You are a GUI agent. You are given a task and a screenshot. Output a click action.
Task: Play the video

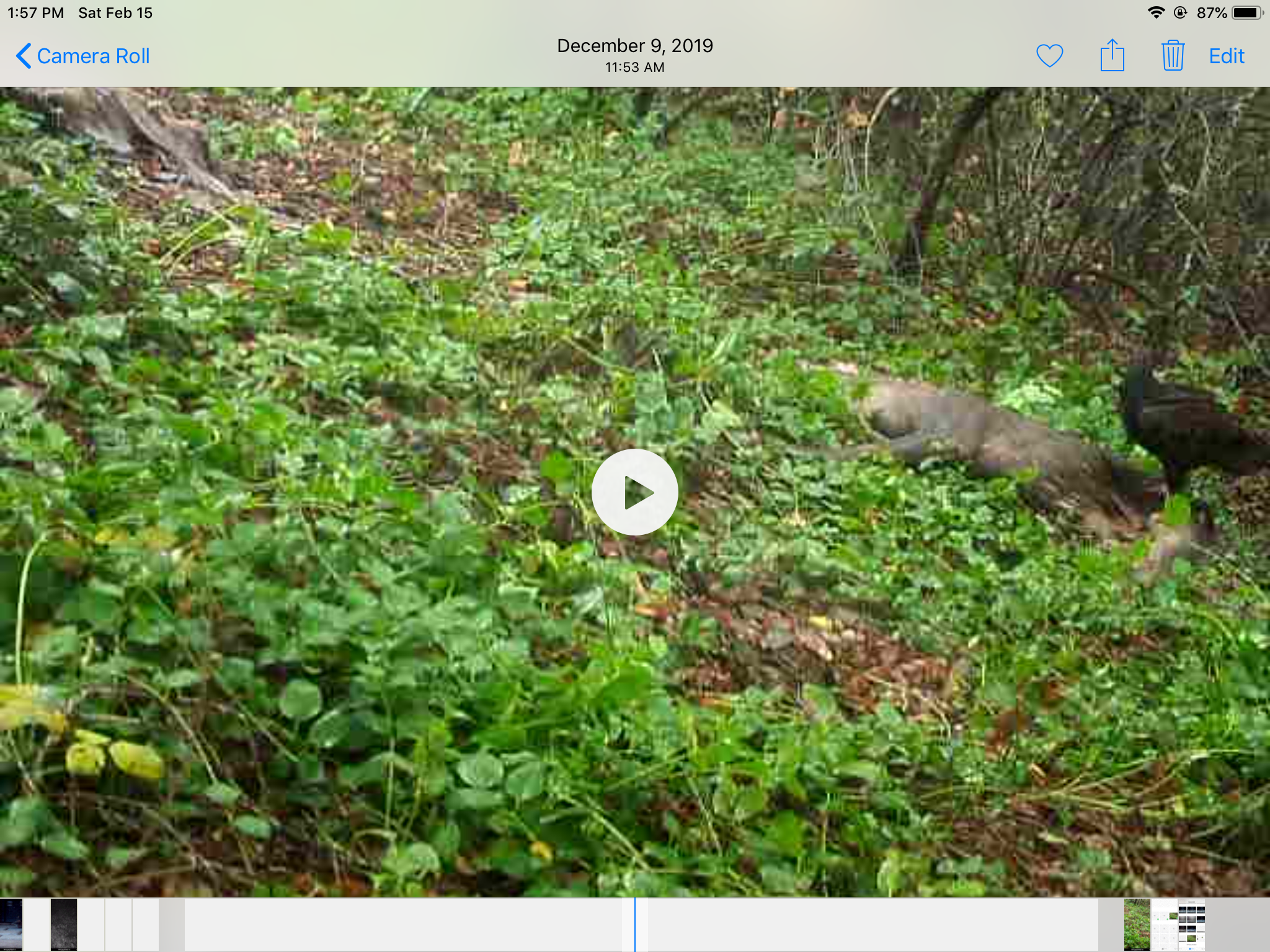(x=634, y=492)
